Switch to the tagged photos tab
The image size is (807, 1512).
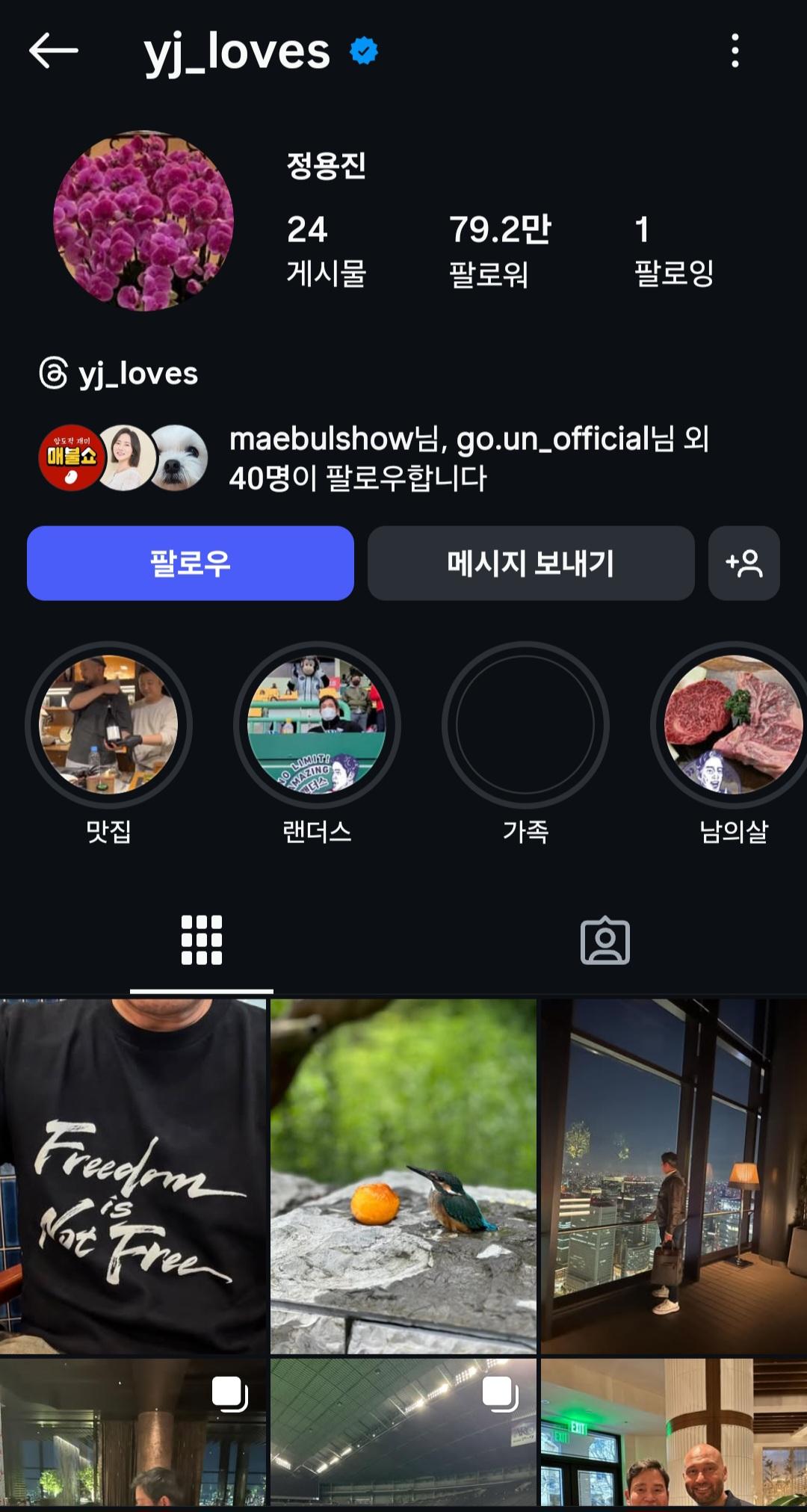click(605, 940)
